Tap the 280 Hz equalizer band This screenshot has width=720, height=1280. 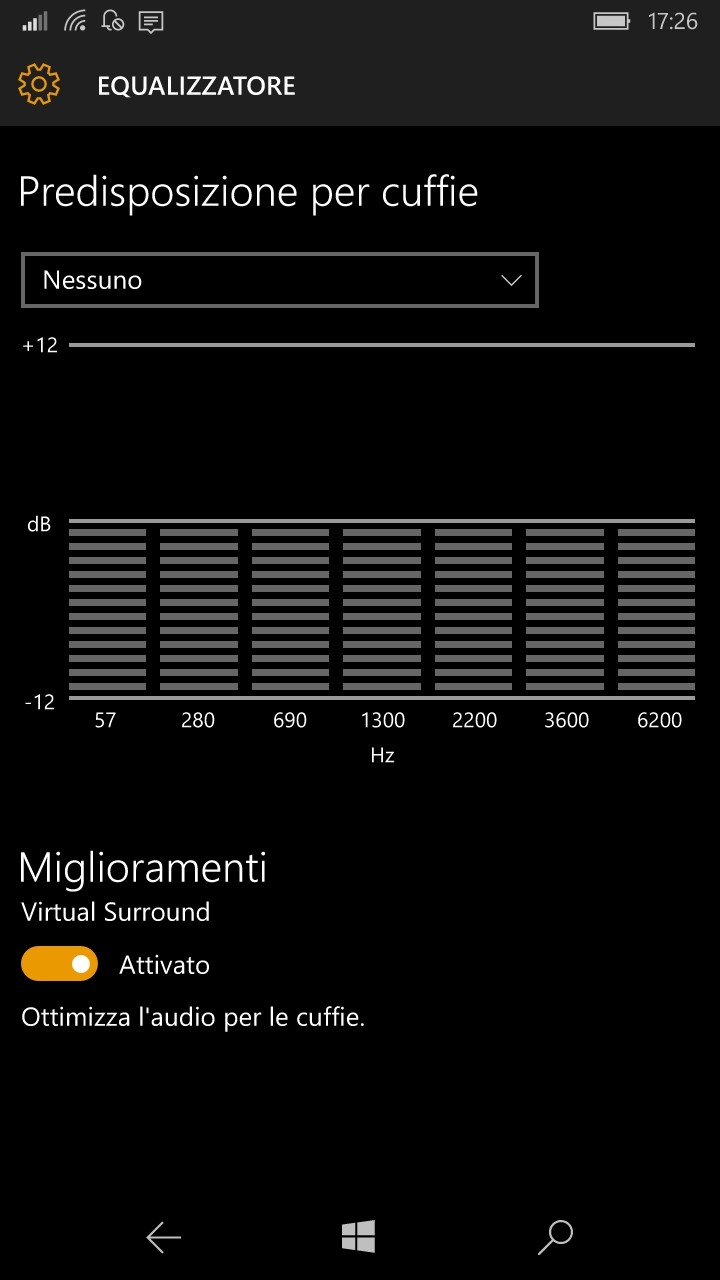click(199, 610)
